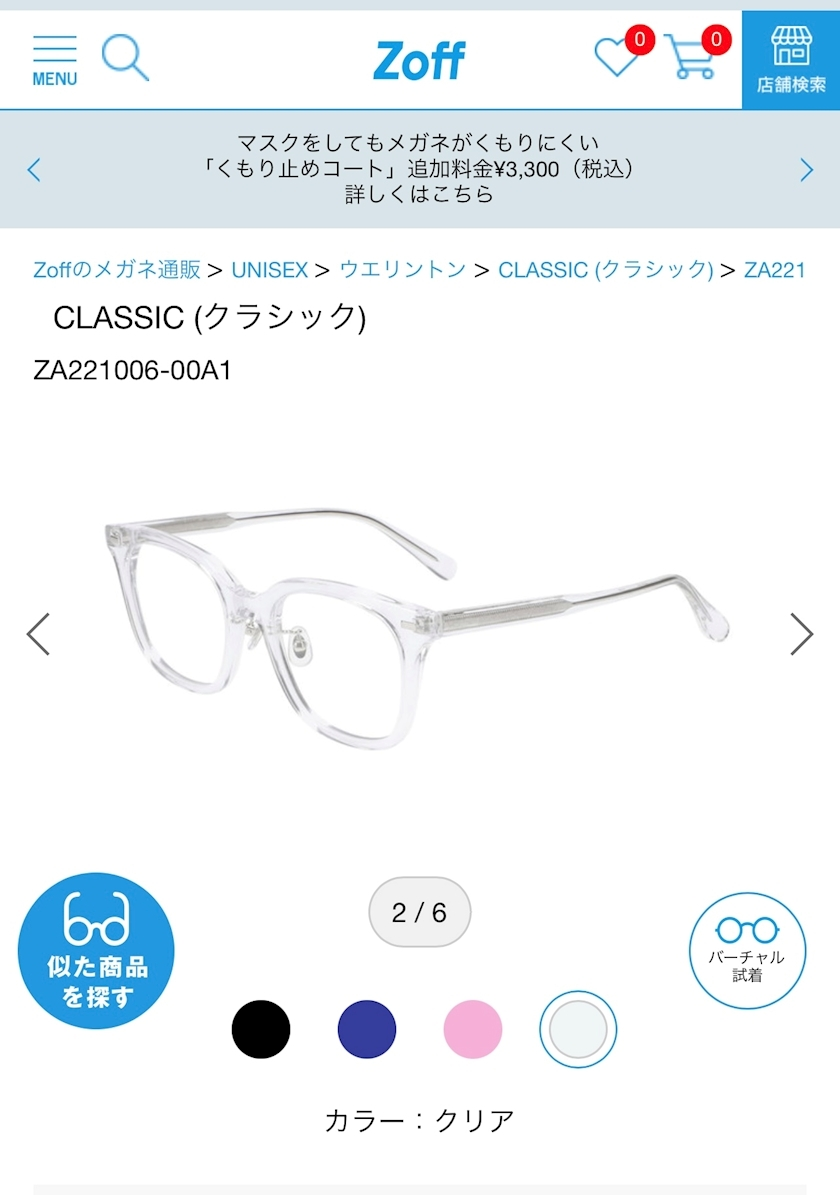
Task: Open the ウエリントン breadcrumb link
Action: 402,269
